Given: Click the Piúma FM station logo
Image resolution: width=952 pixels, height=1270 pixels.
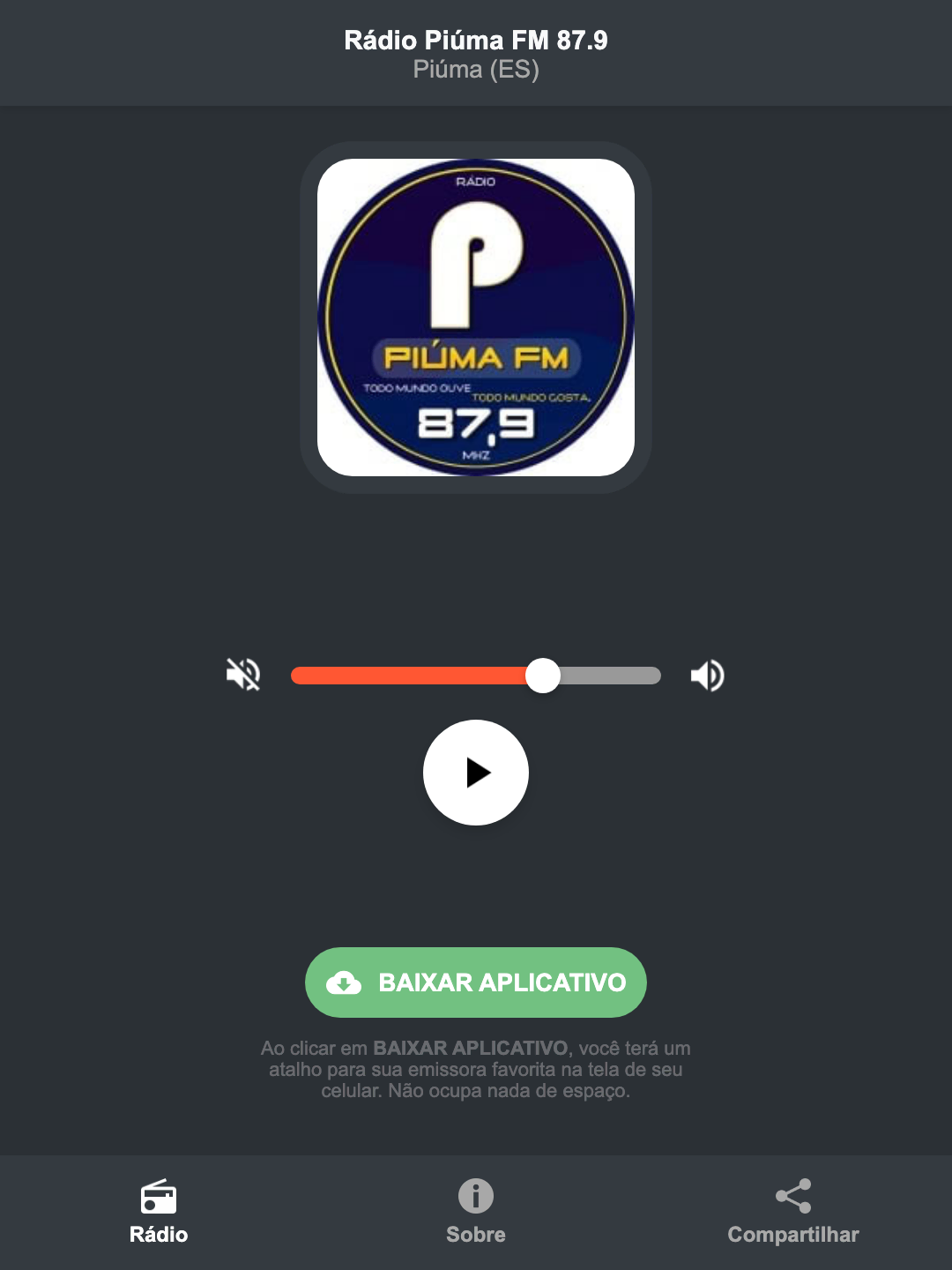Looking at the screenshot, I should pos(475,315).
